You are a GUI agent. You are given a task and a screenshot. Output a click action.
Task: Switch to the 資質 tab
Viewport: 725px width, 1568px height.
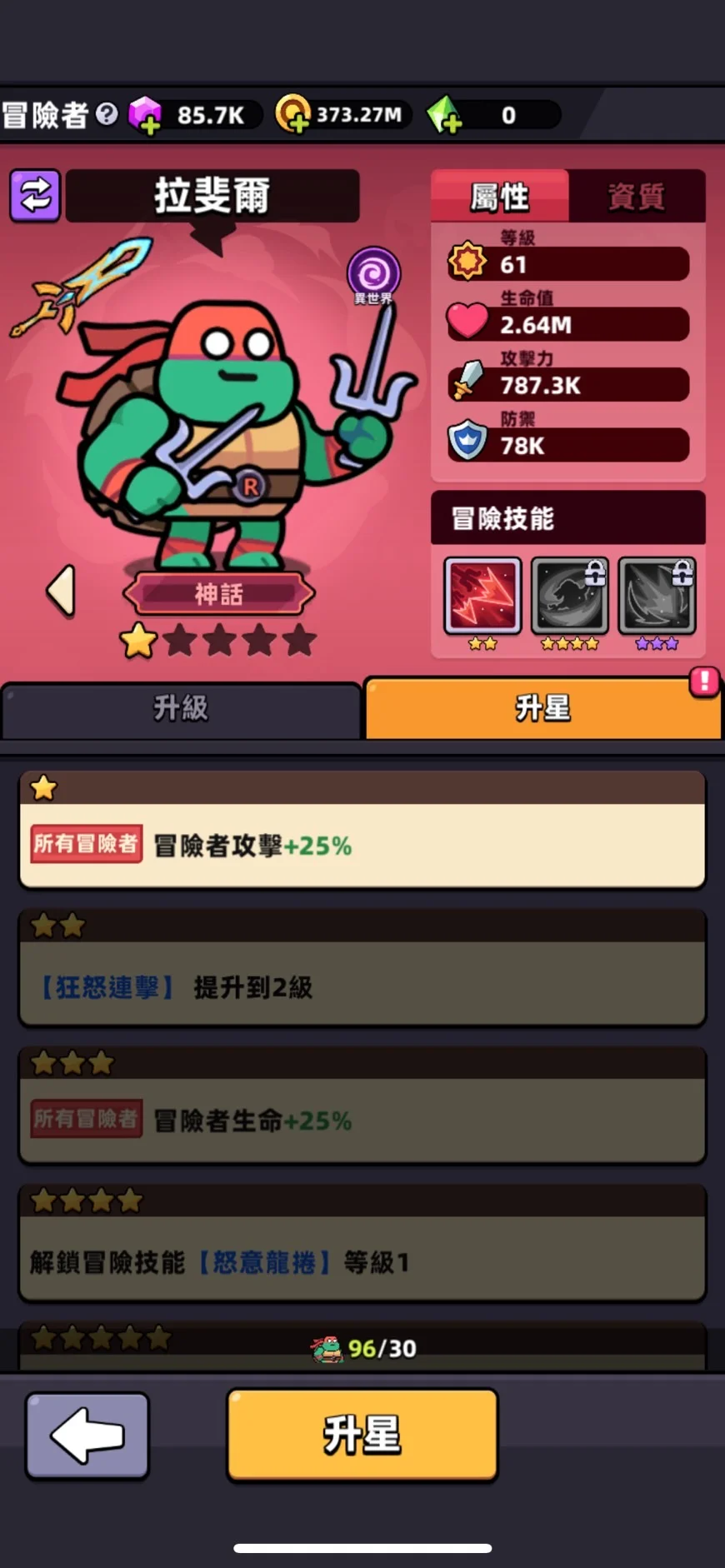point(636,197)
